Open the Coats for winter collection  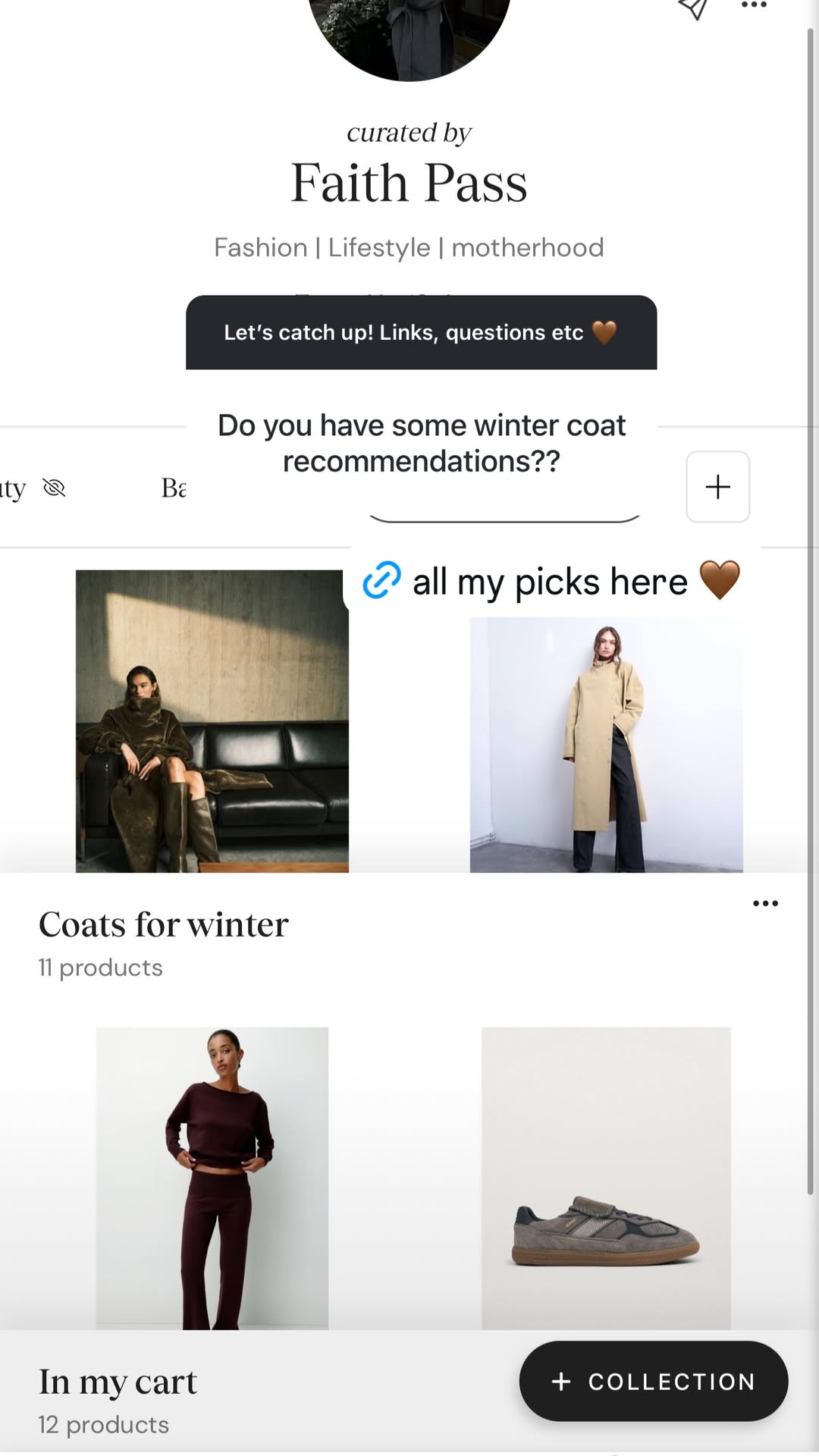pos(164,924)
